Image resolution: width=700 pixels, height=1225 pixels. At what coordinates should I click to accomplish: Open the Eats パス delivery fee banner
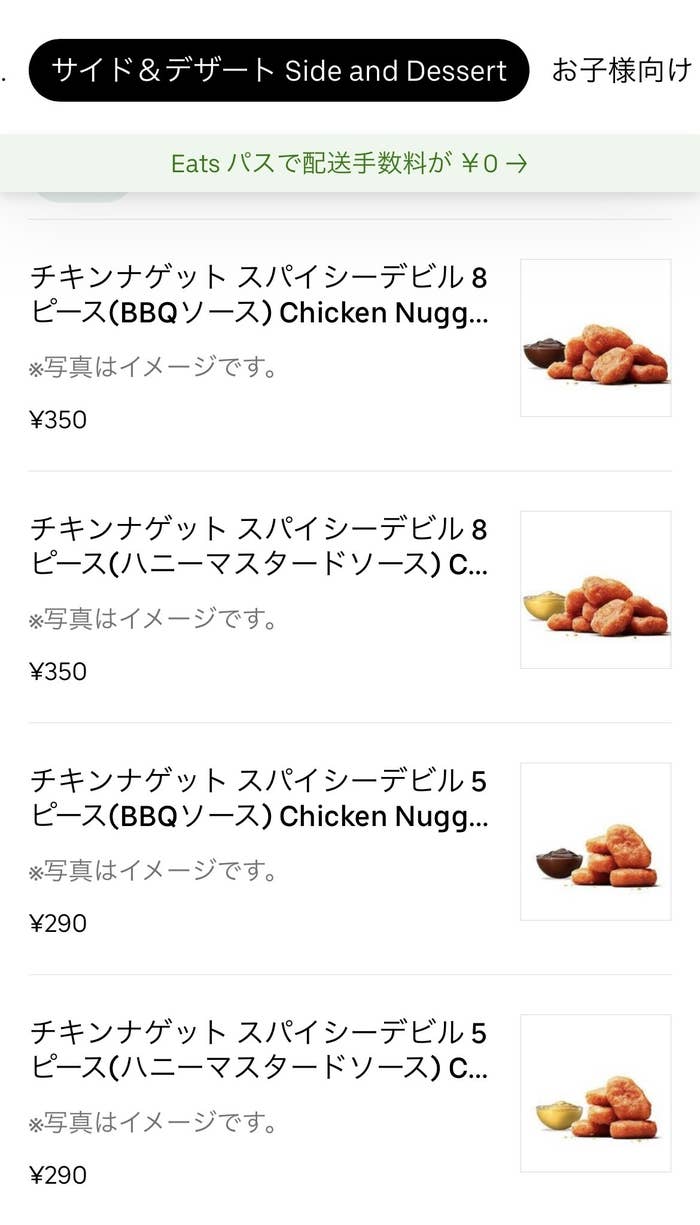coord(350,163)
